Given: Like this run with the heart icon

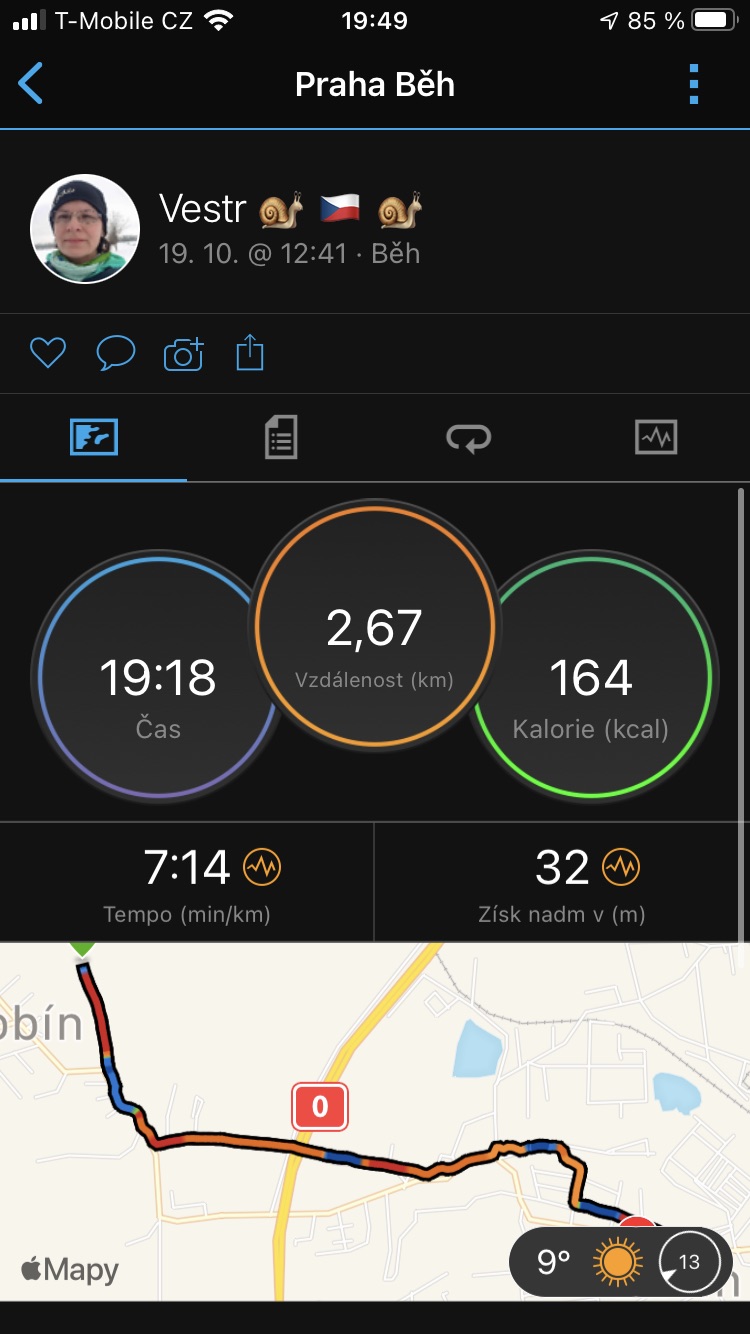Looking at the screenshot, I should pyautogui.click(x=47, y=353).
